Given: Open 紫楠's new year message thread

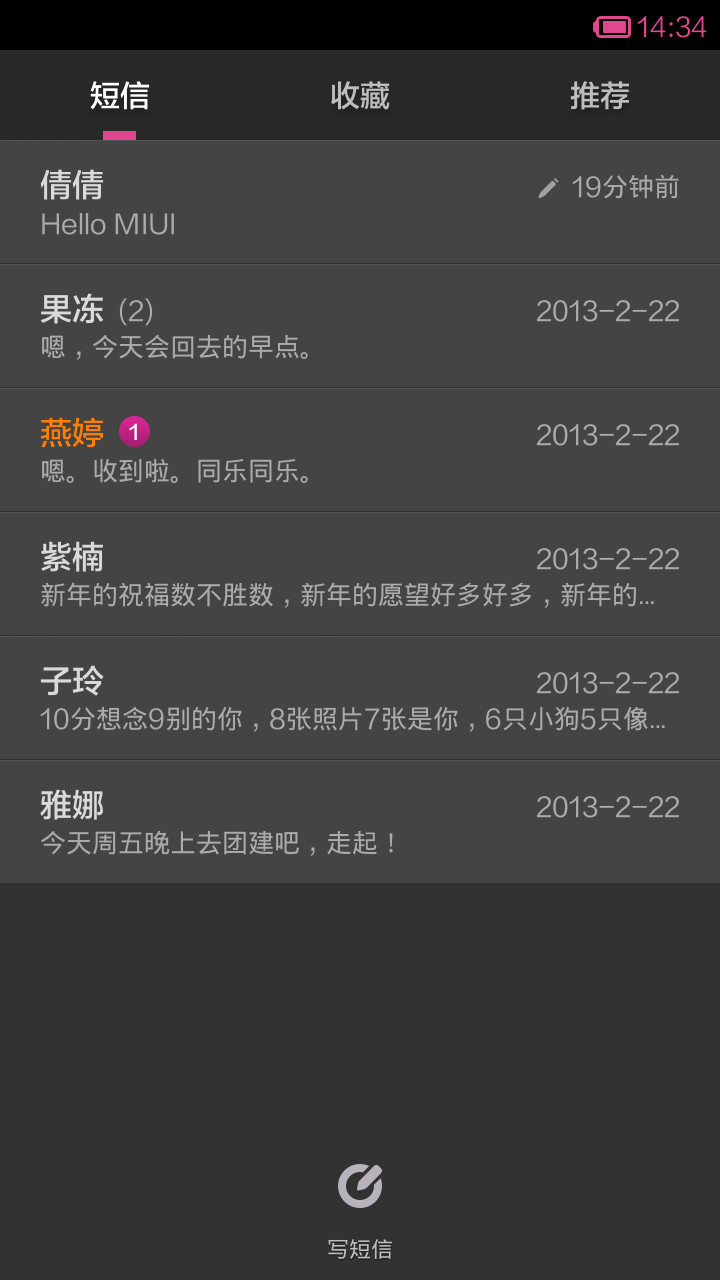Looking at the screenshot, I should [x=360, y=575].
